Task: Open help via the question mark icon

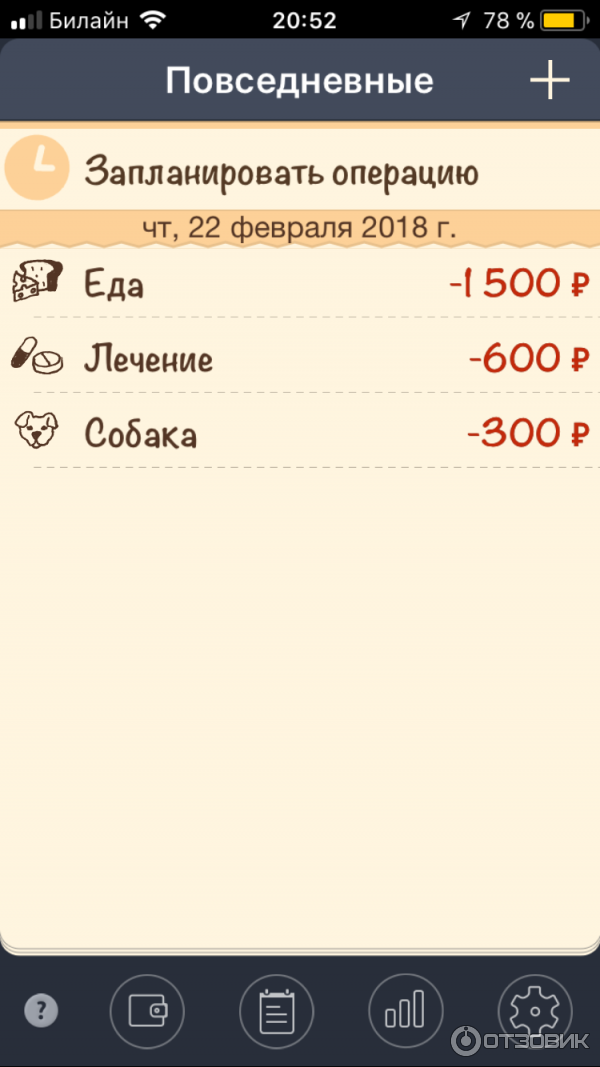Action: [x=41, y=1011]
